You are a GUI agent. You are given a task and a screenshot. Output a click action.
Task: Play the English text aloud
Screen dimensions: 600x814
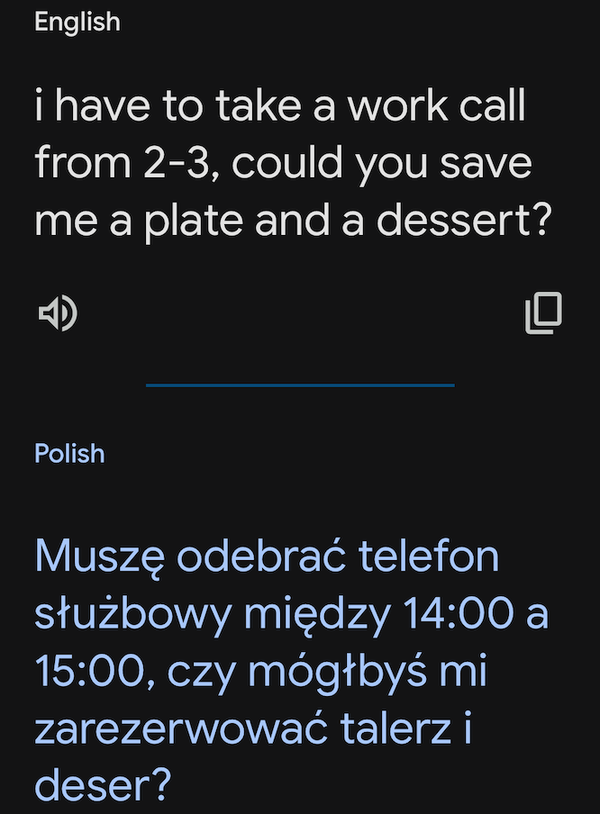[x=57, y=315]
